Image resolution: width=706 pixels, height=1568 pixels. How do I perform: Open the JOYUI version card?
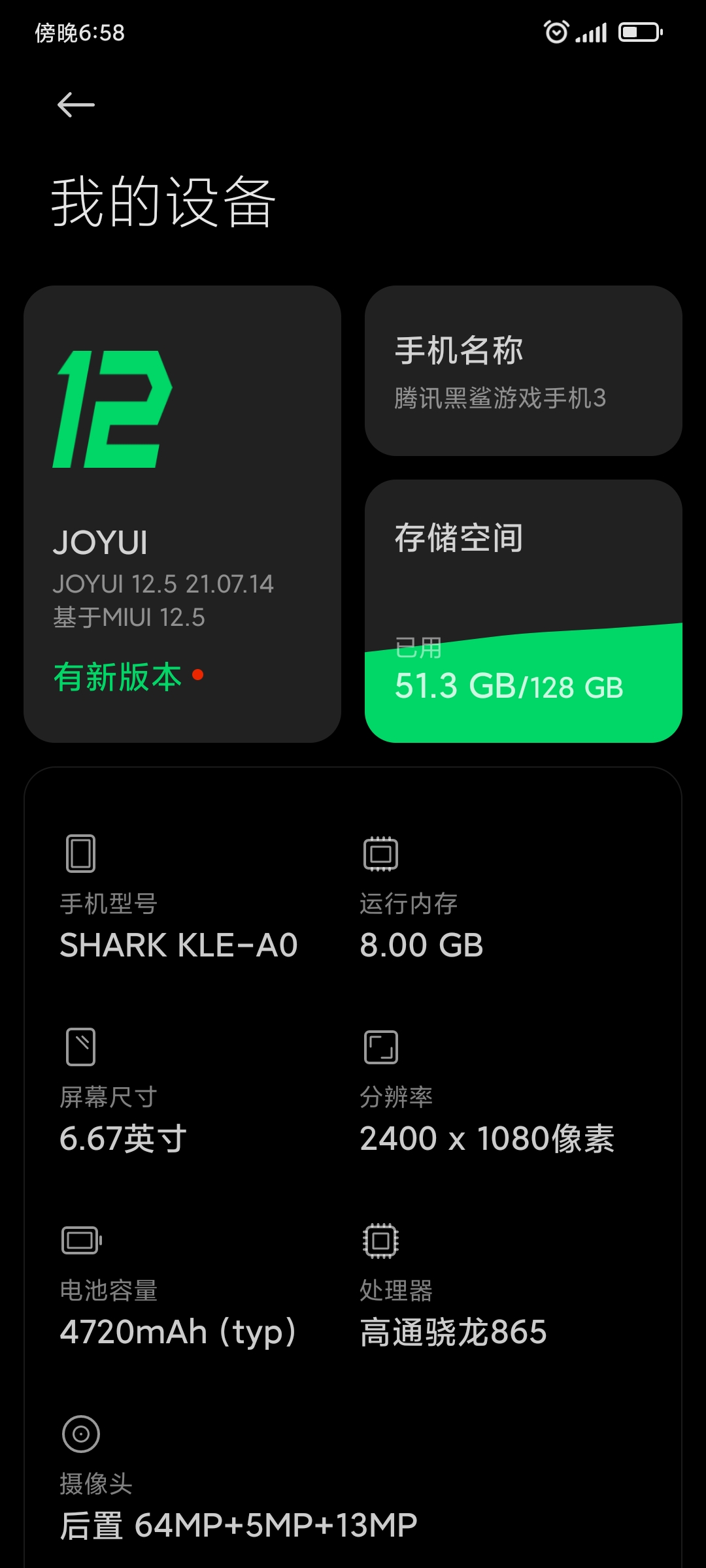[x=182, y=514]
